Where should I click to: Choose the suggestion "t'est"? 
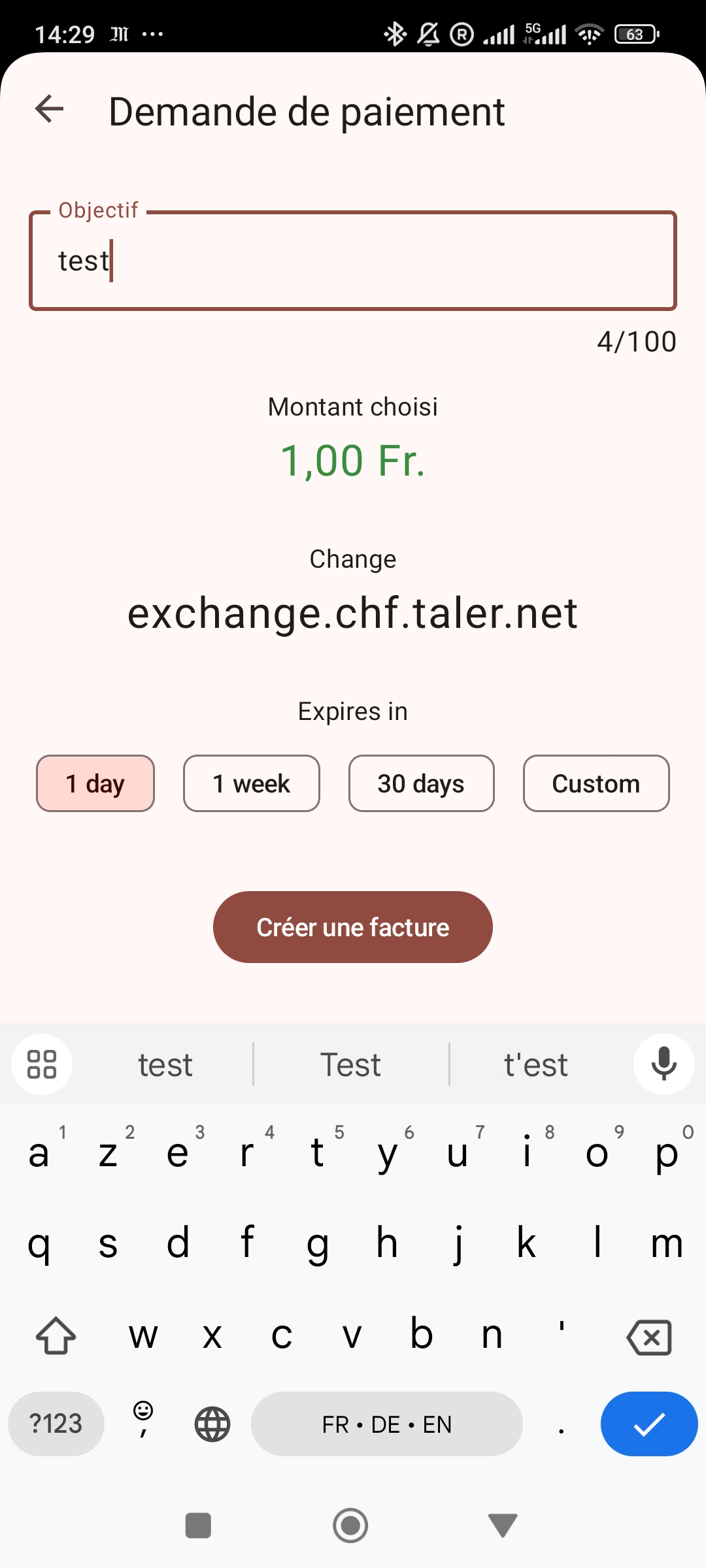[x=535, y=1065]
